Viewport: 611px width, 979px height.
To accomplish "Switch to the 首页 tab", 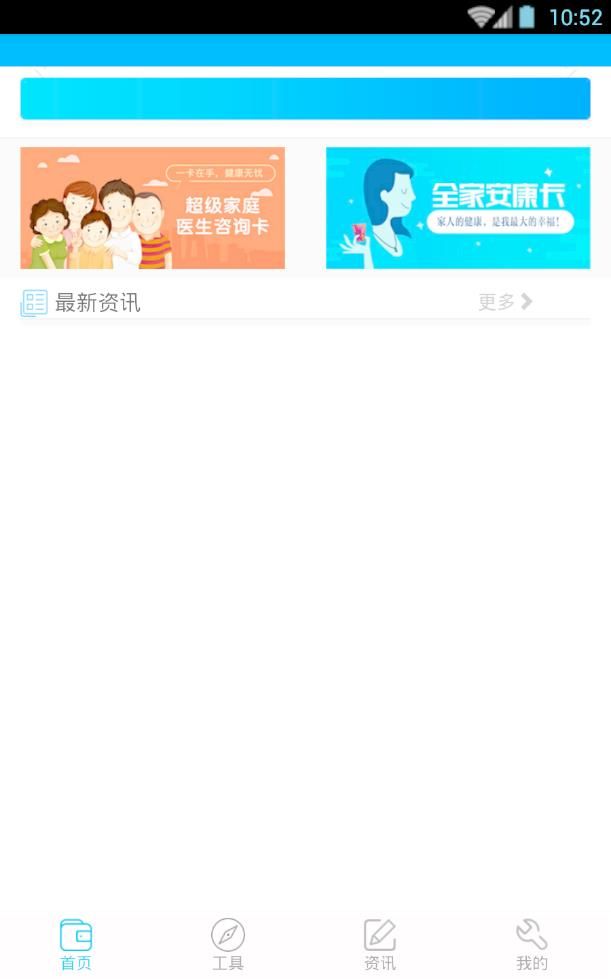I will coord(76,945).
